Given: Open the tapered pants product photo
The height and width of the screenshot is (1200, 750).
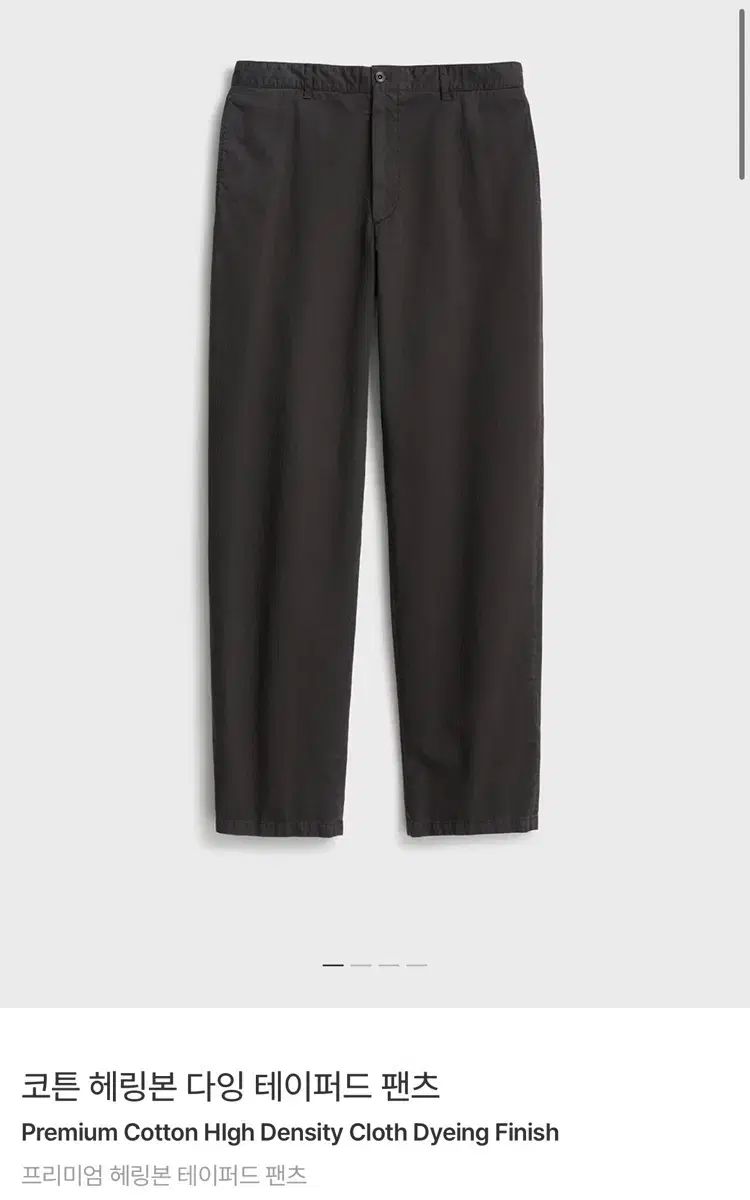Looking at the screenshot, I should [x=375, y=450].
